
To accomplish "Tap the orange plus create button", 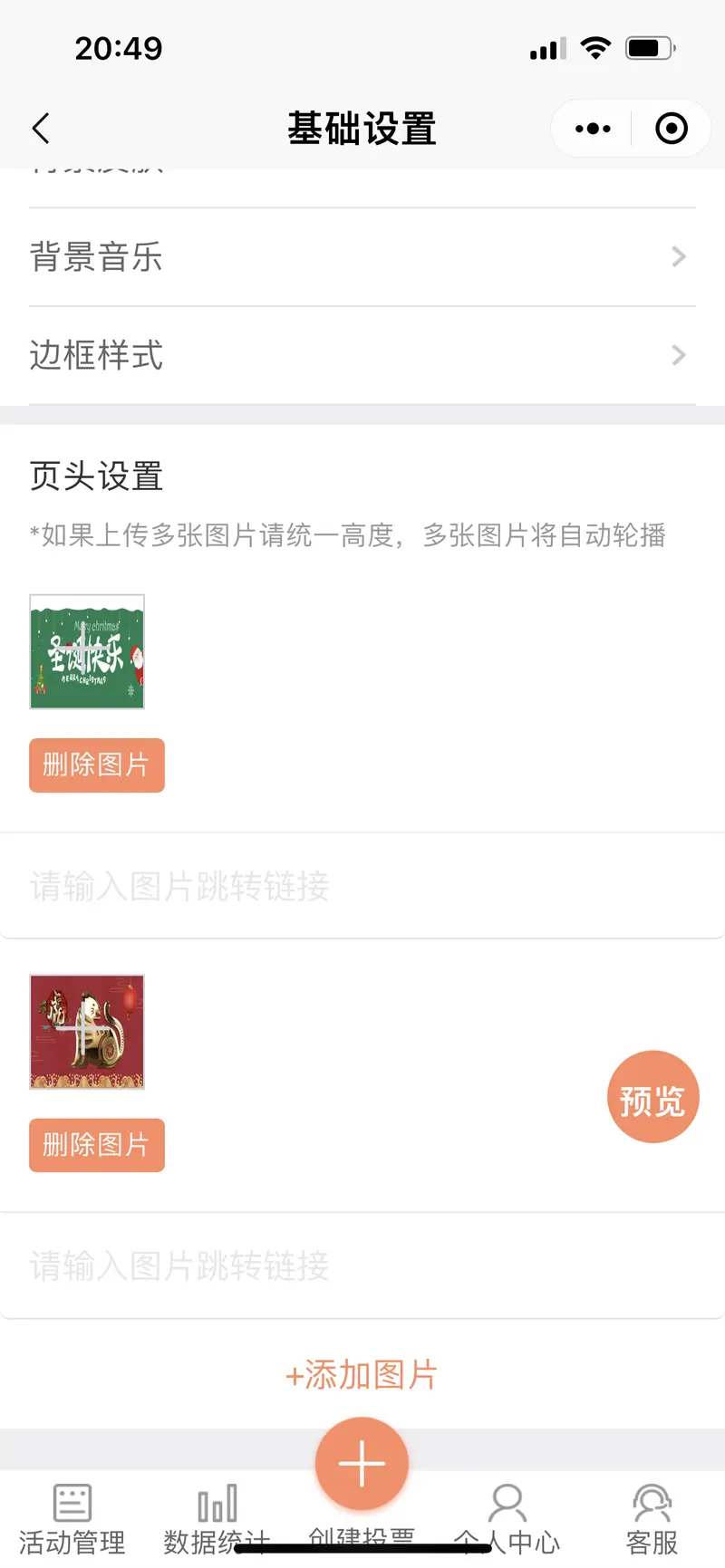I will coord(362,1464).
